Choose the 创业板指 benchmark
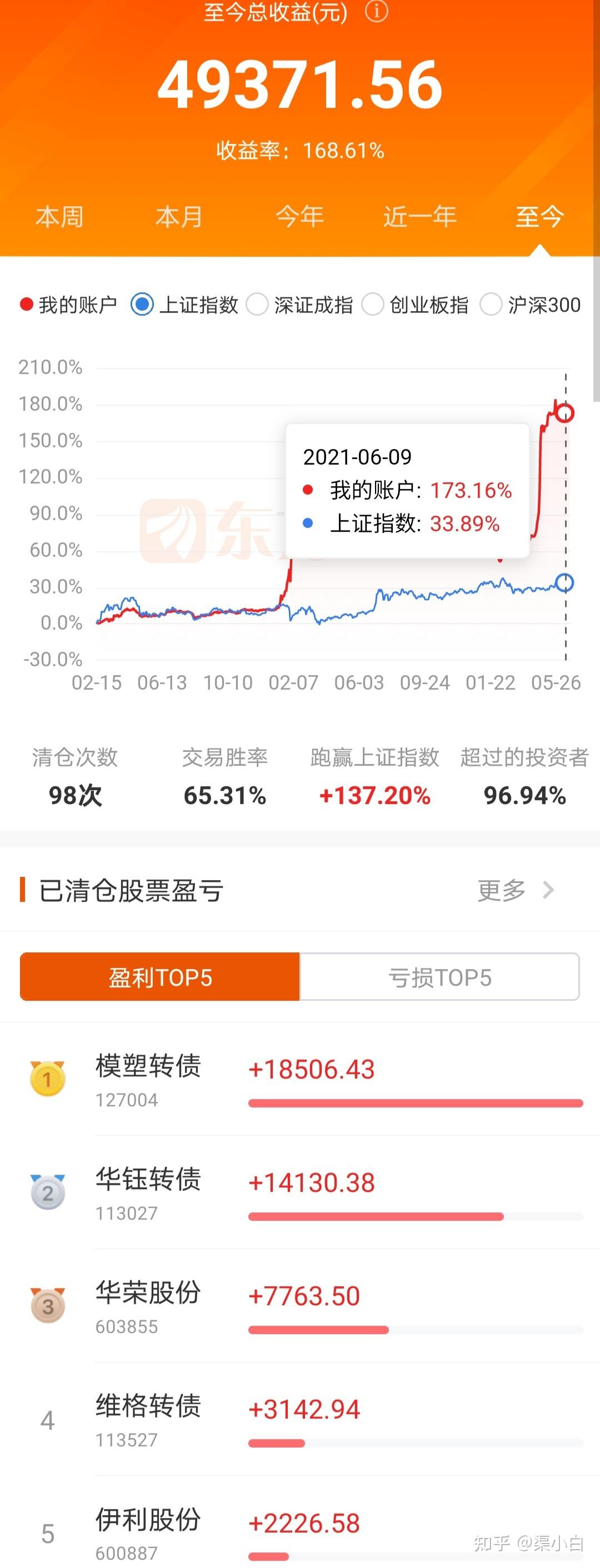Viewport: 600px width, 1568px height. point(372,304)
